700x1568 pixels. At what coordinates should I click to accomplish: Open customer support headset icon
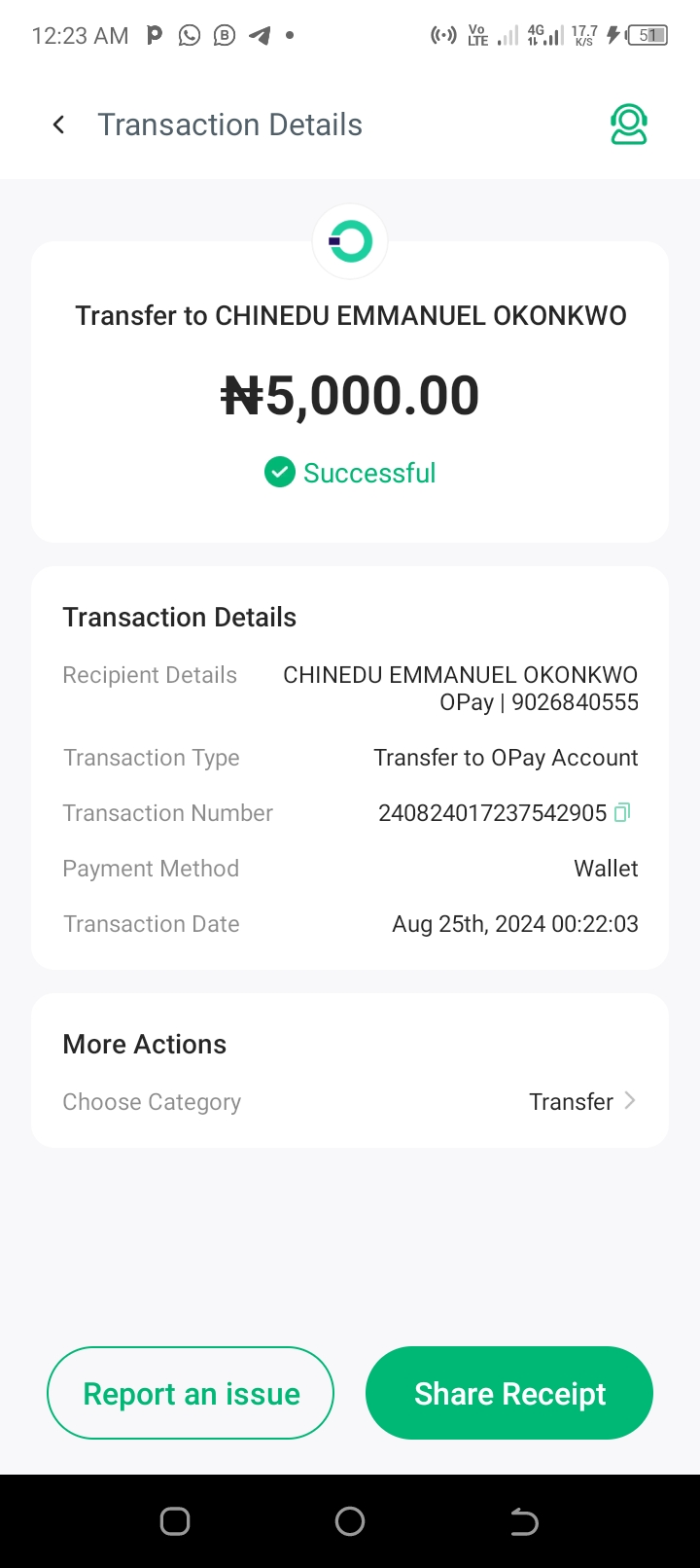click(x=629, y=125)
